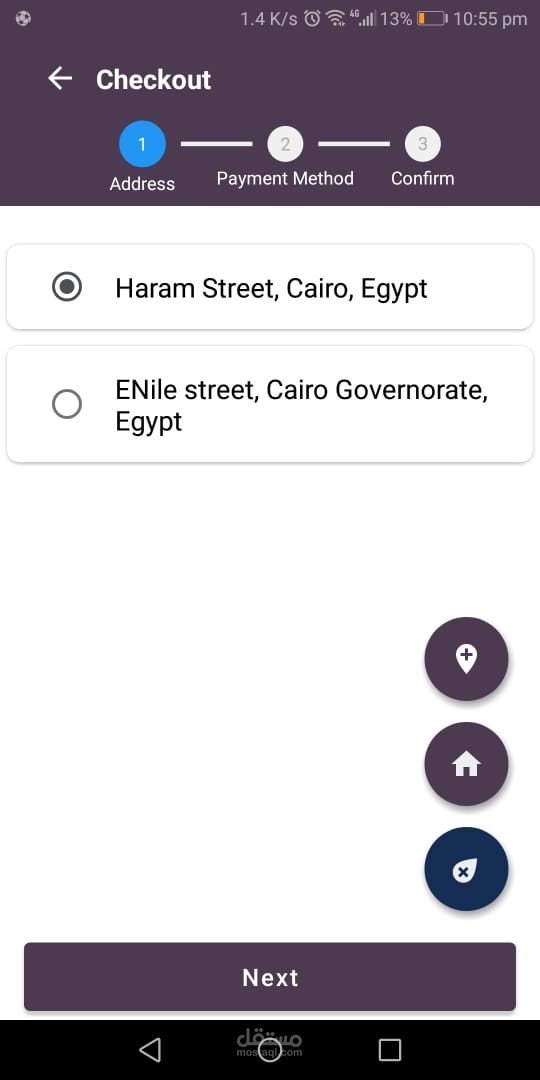The height and width of the screenshot is (1080, 540).
Task: Tap the system back navigation button
Action: click(x=149, y=1050)
